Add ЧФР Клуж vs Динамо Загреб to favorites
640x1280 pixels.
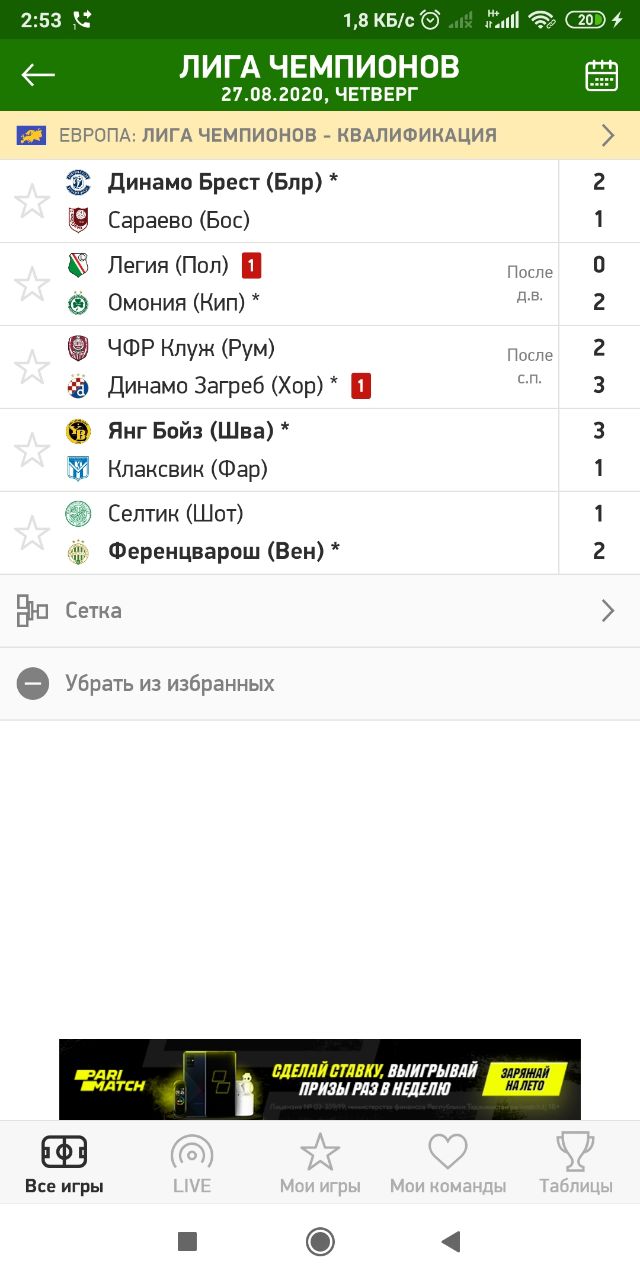click(32, 367)
